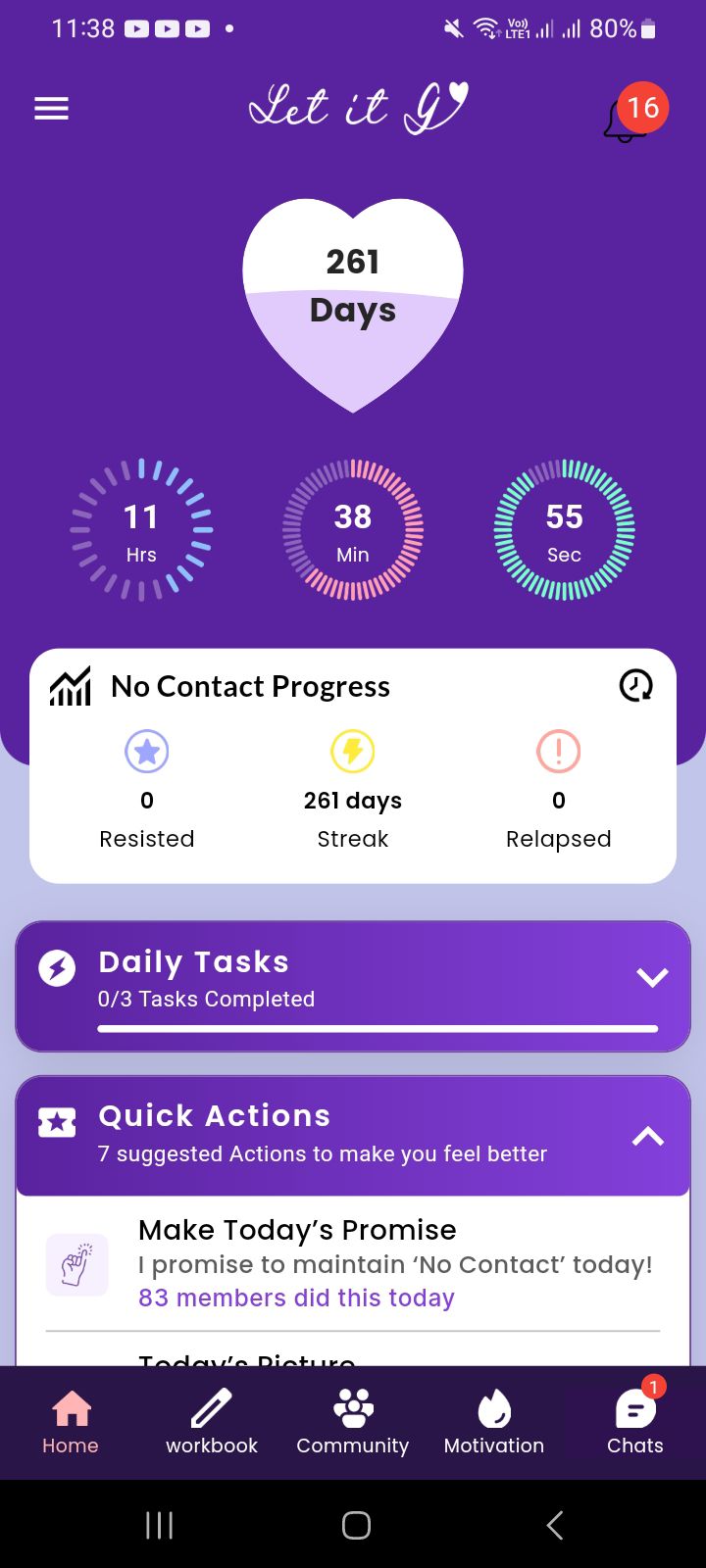Collapse the Quick Actions section

pos(648,1136)
